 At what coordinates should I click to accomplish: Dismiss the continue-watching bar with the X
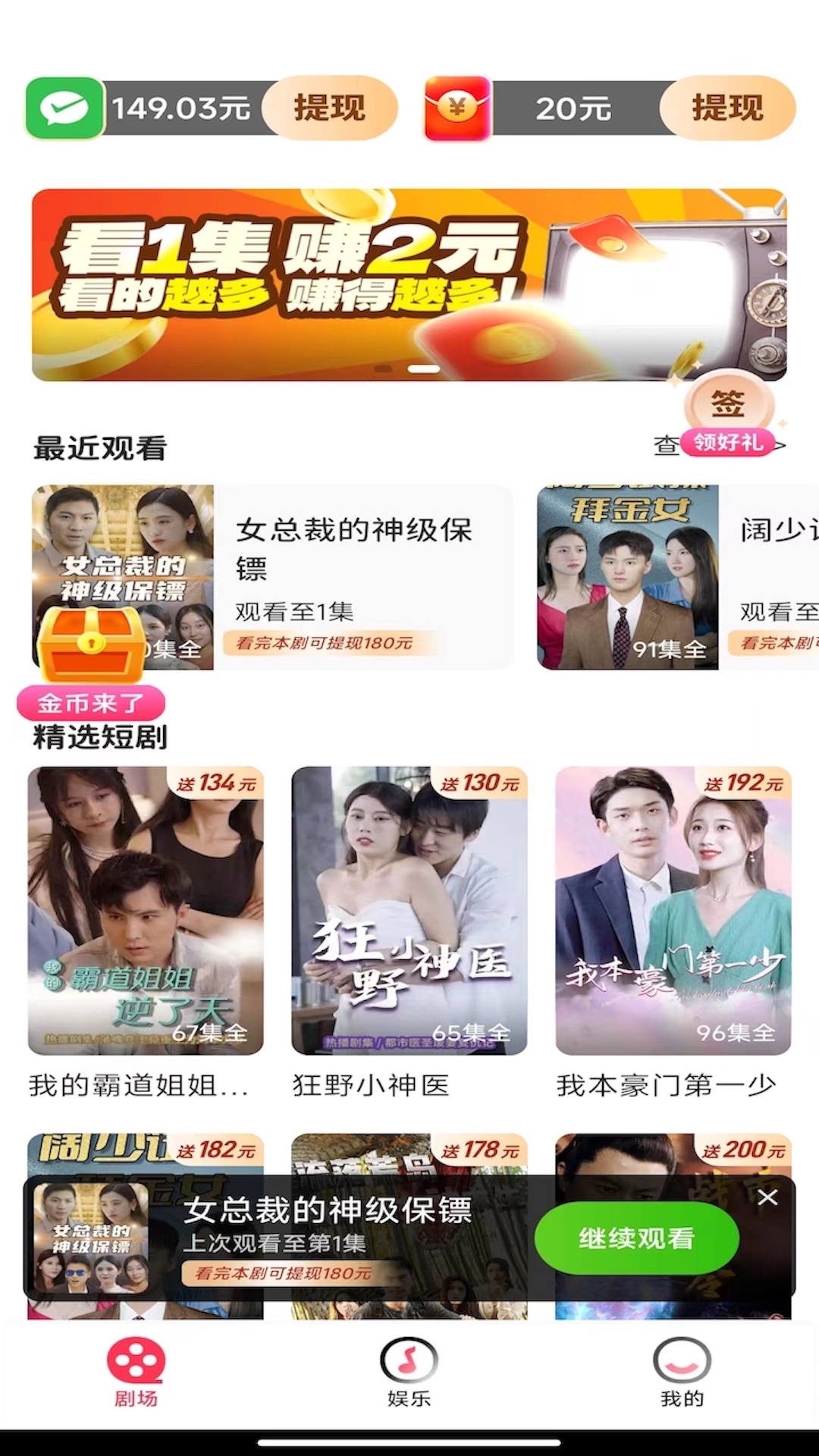pyautogui.click(x=768, y=1197)
